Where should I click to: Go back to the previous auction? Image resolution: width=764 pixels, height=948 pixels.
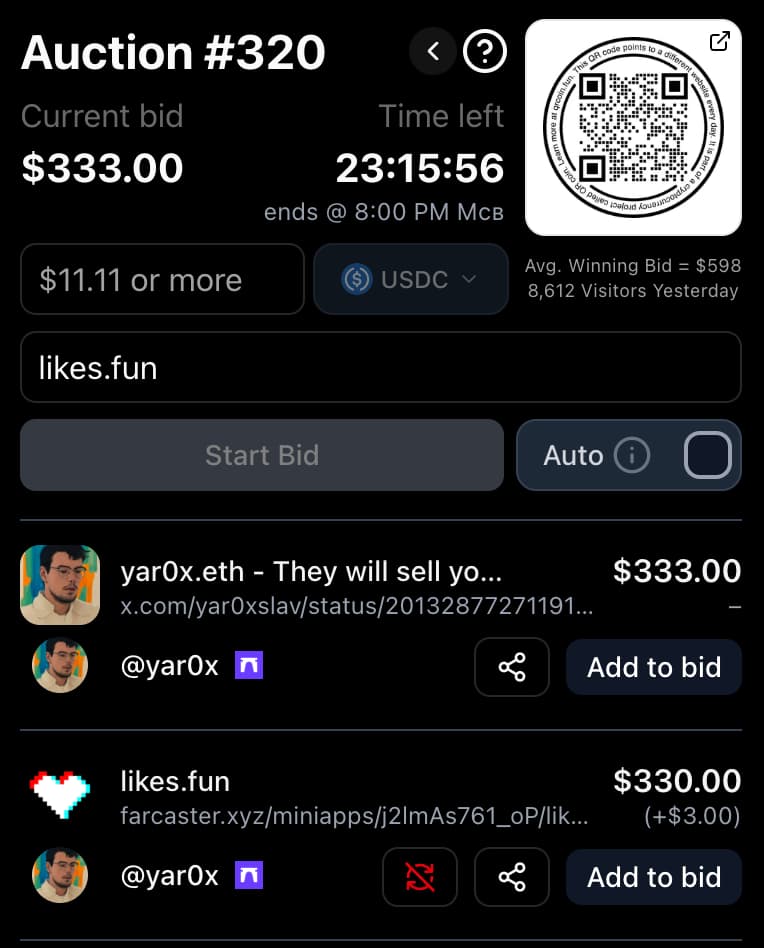point(433,51)
